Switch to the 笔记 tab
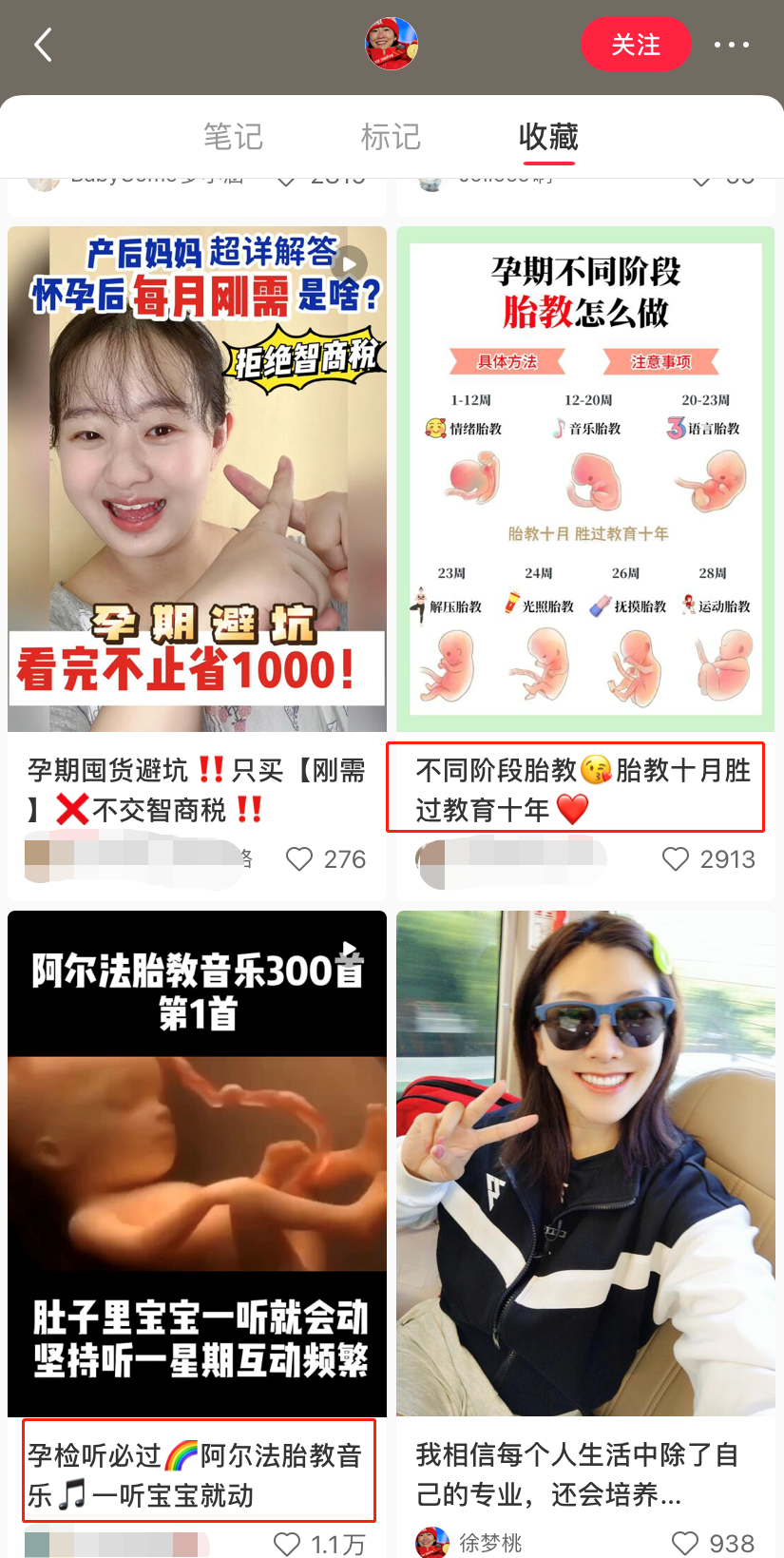The height and width of the screenshot is (1558, 784). [233, 137]
